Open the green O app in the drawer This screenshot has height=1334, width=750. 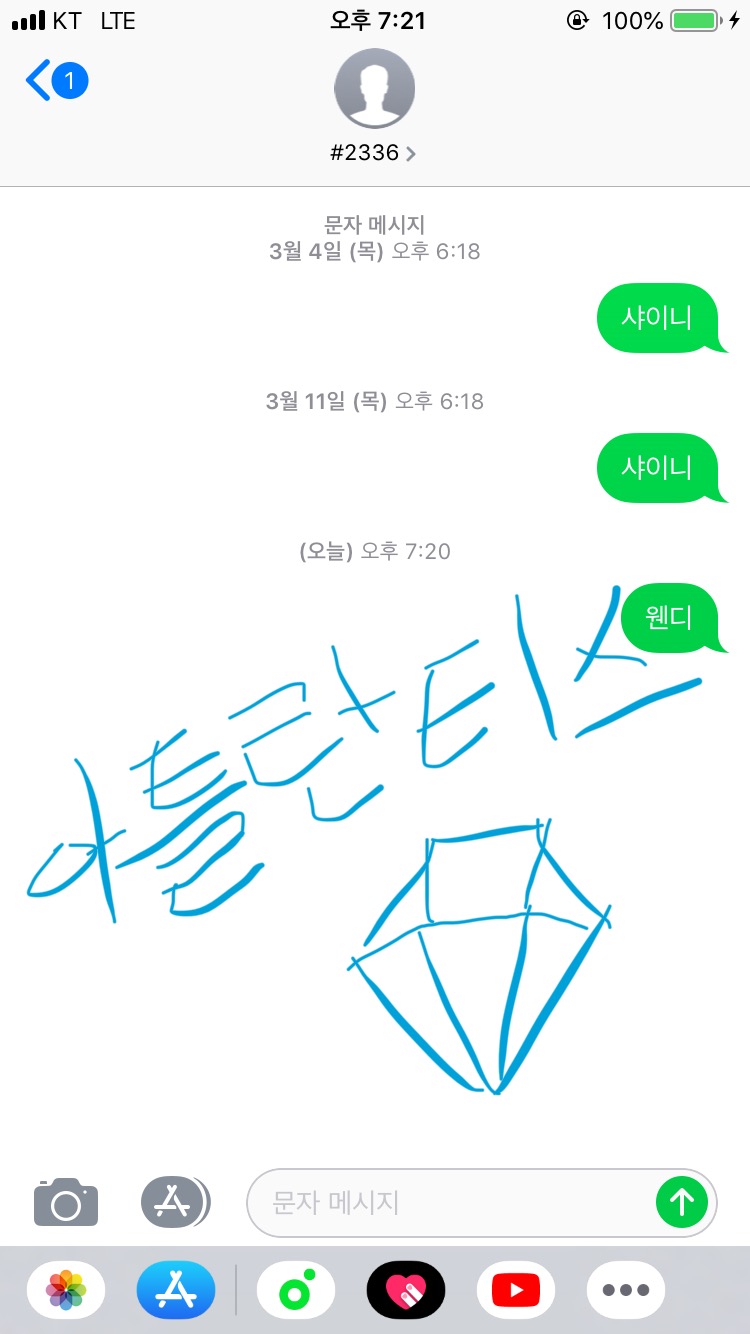tap(296, 1289)
